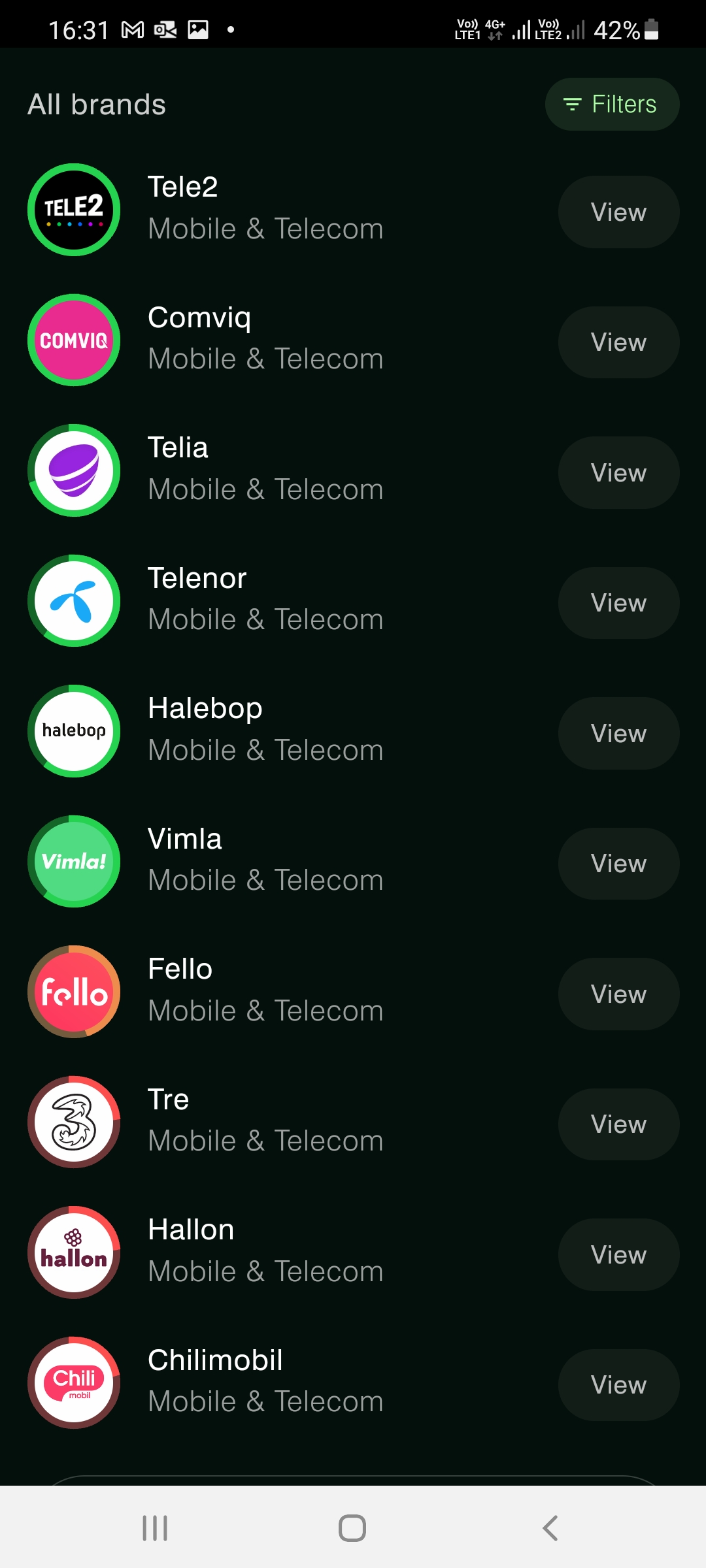View Halebop brand details
The image size is (706, 1568).
618,733
